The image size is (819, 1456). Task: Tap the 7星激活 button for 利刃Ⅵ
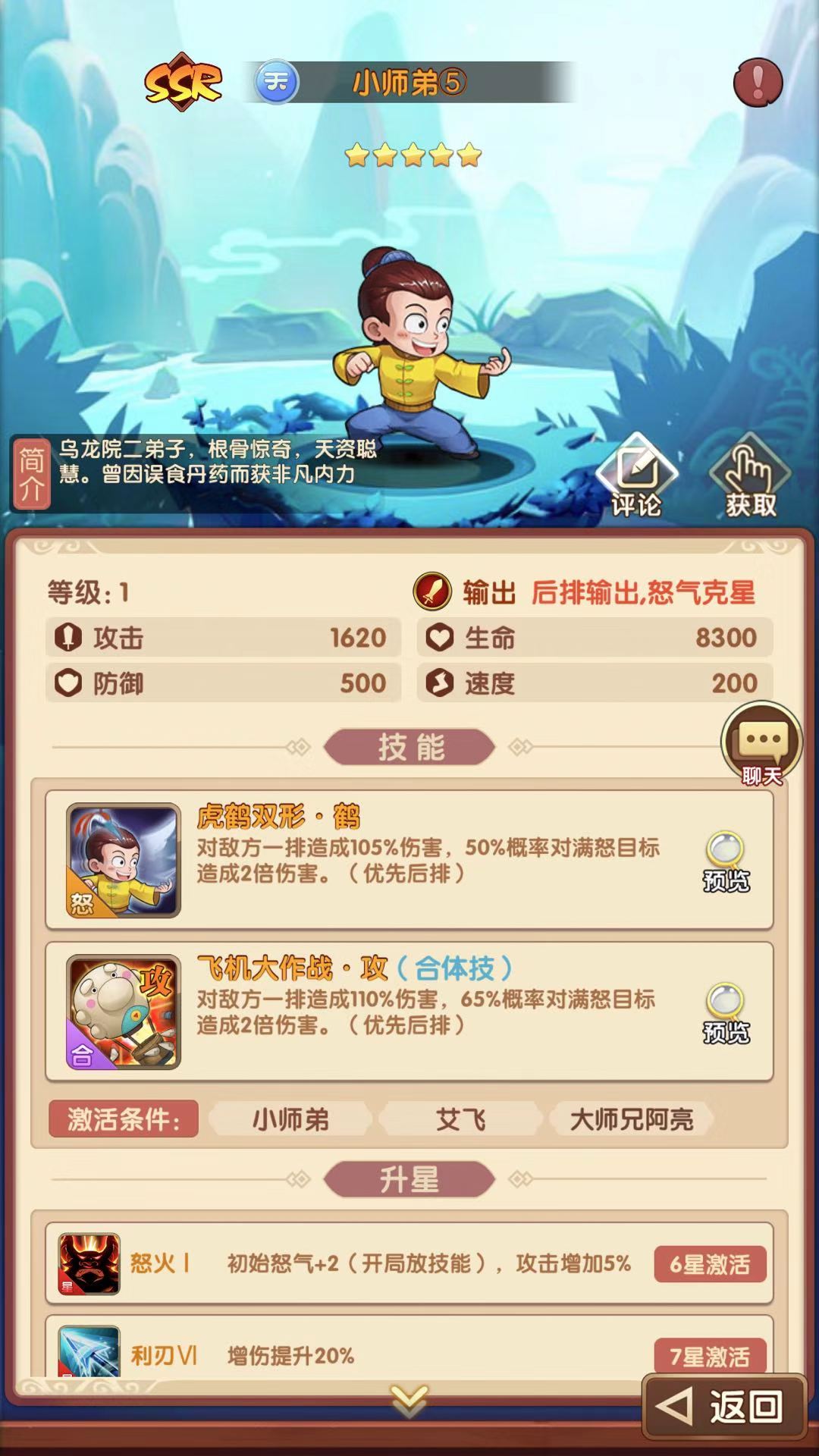point(709,1356)
